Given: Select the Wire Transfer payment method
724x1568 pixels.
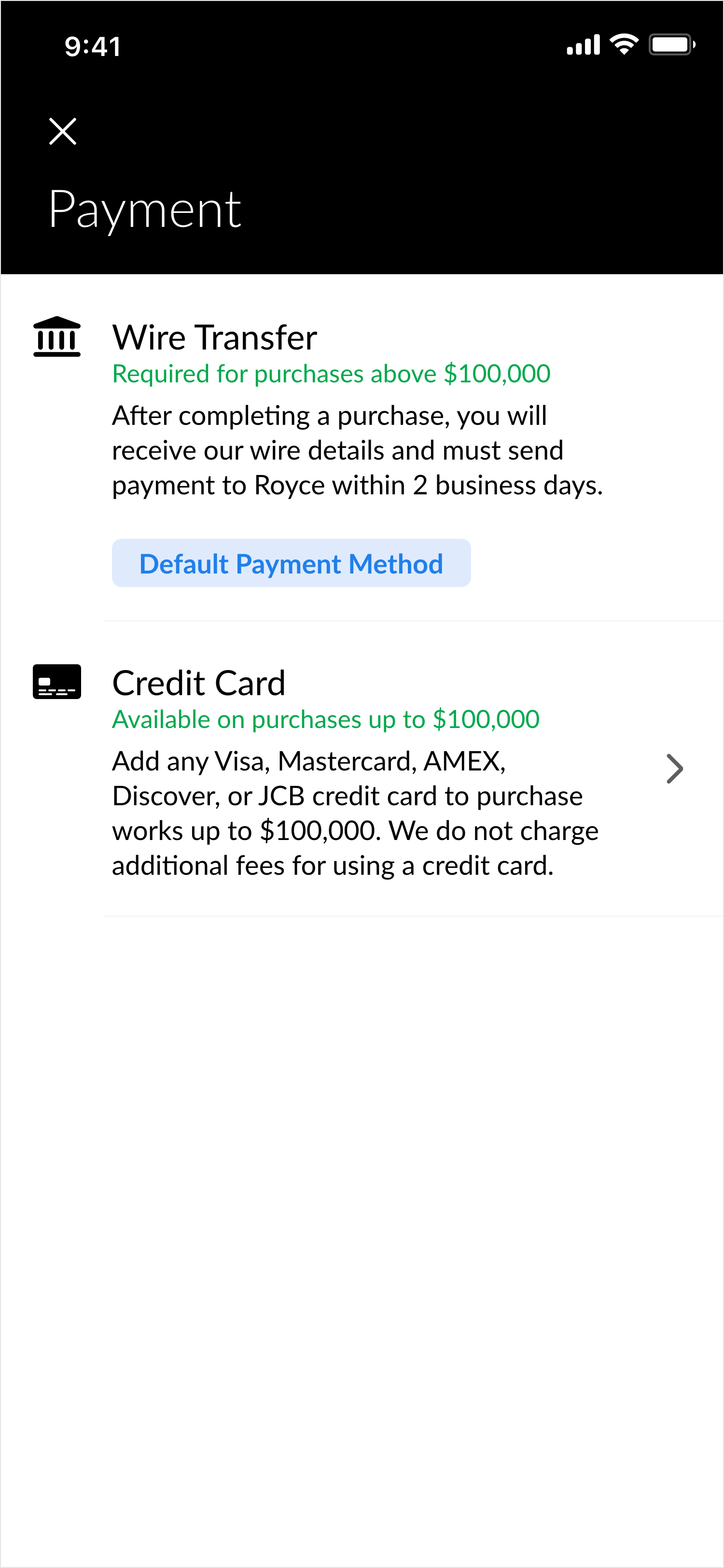Looking at the screenshot, I should point(362,448).
